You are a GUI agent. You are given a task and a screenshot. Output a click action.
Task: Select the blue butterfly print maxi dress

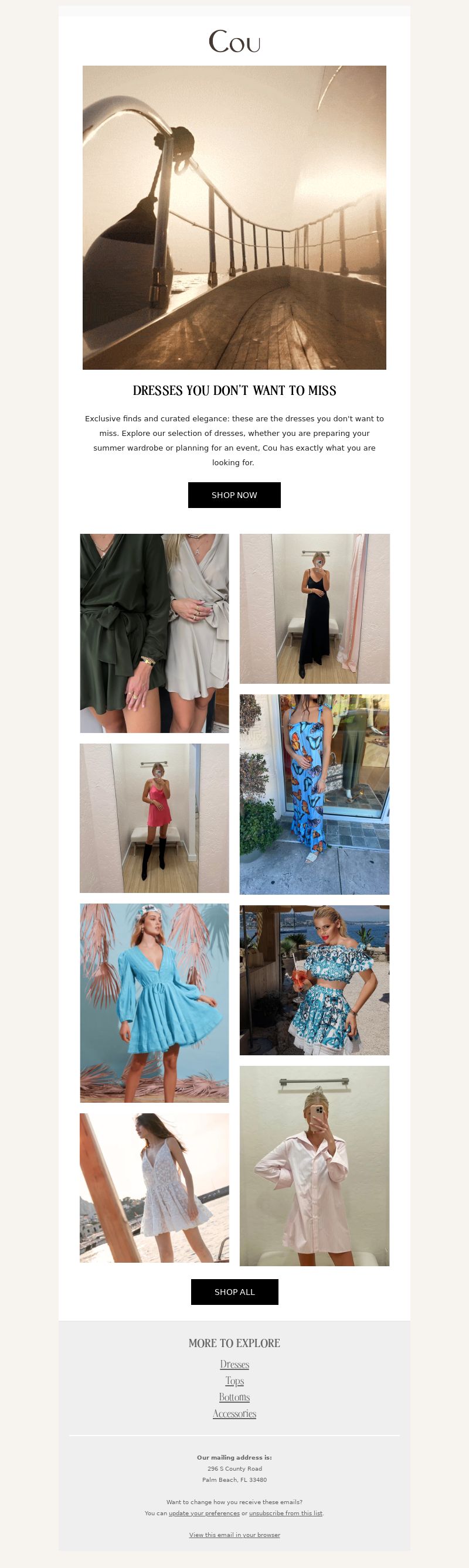point(314,795)
